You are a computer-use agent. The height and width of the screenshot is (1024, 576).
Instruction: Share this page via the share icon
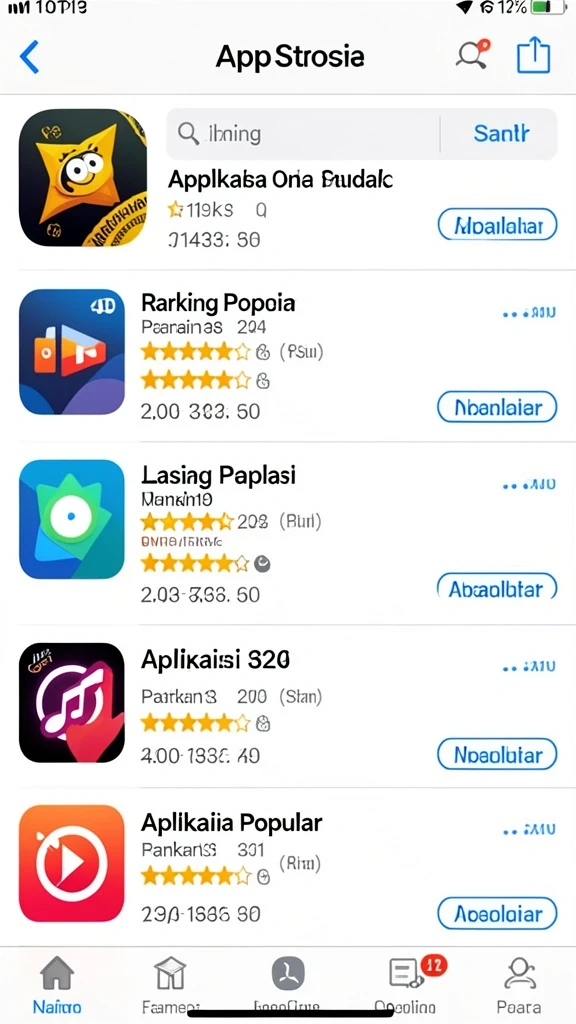pyautogui.click(x=534, y=55)
